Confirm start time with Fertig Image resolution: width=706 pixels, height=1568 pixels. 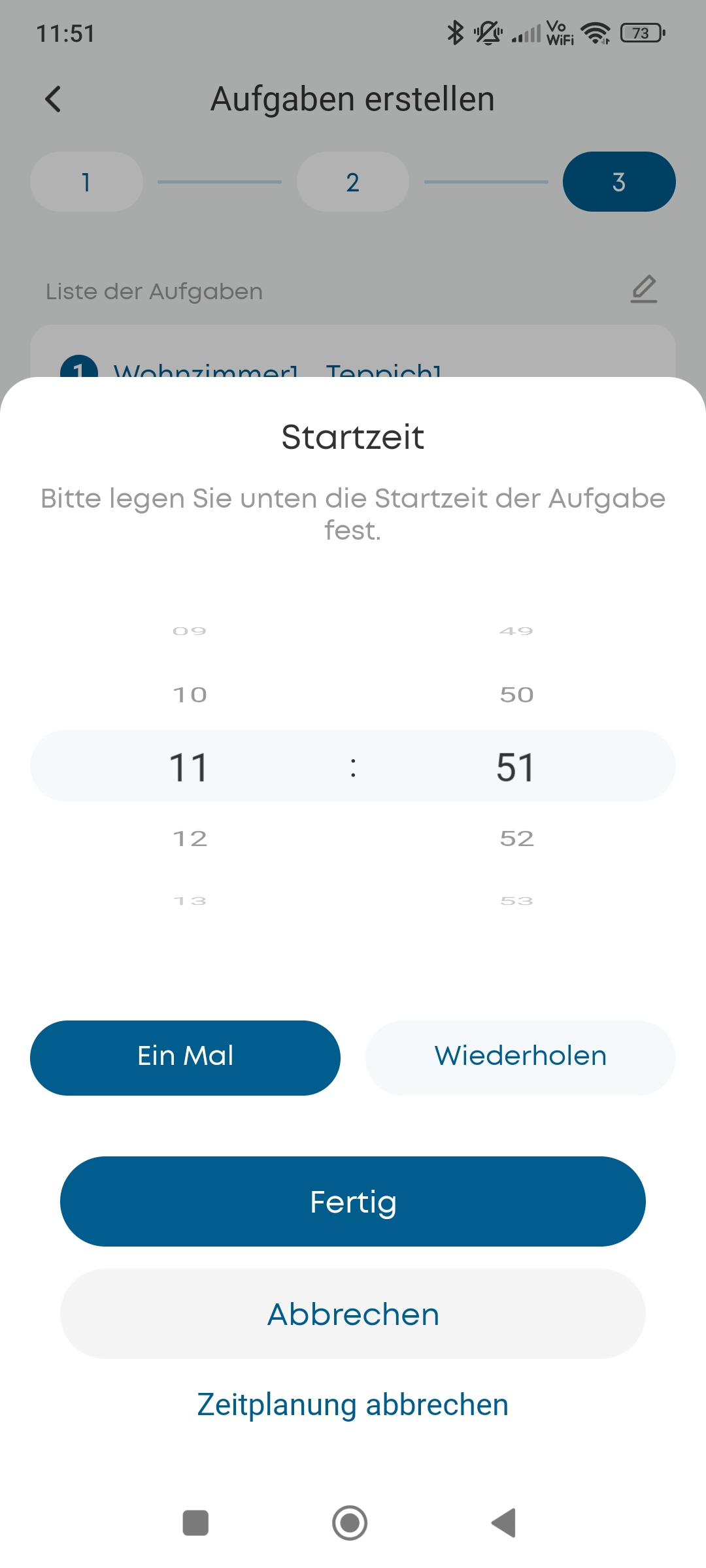click(353, 1201)
